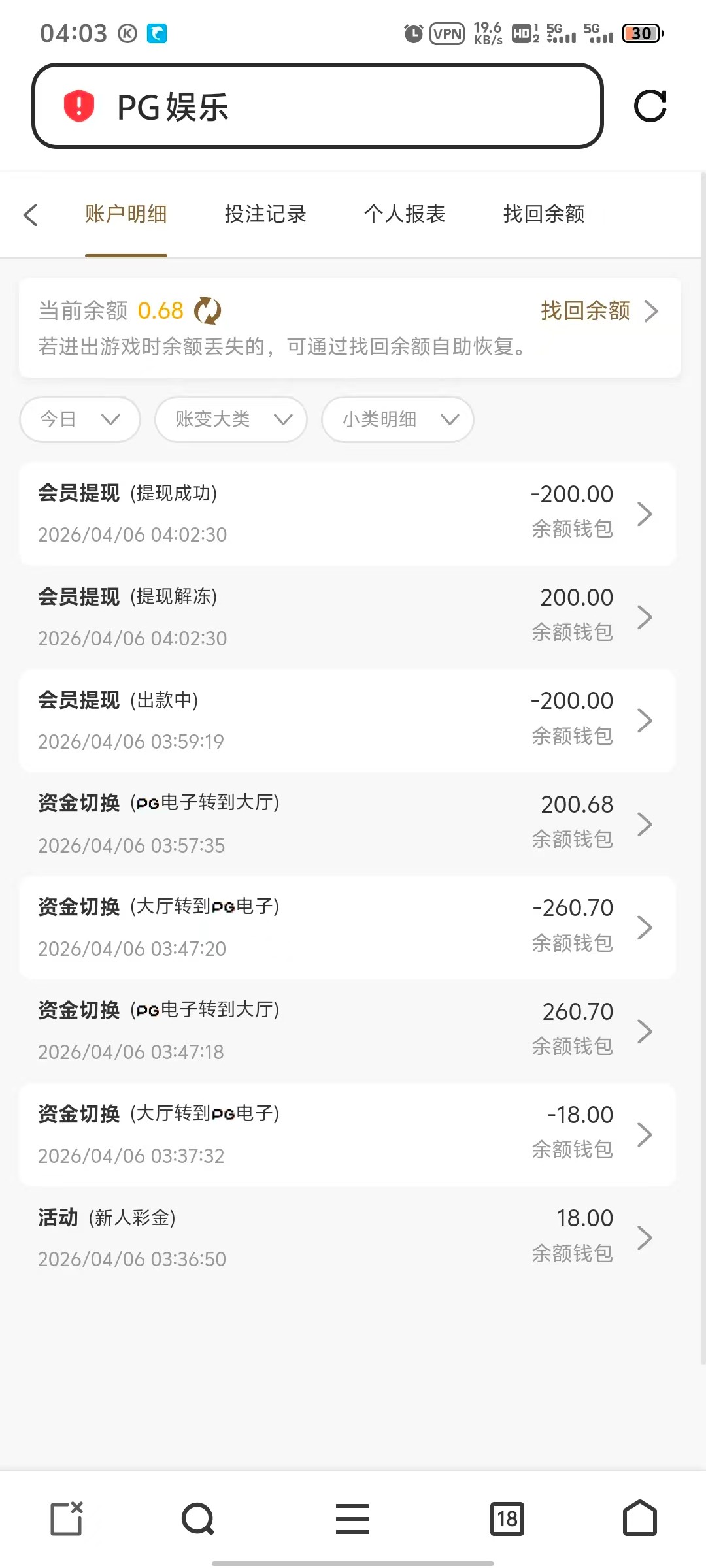
Task: Tap the browser address bar showing PG娱乐
Action: [317, 106]
